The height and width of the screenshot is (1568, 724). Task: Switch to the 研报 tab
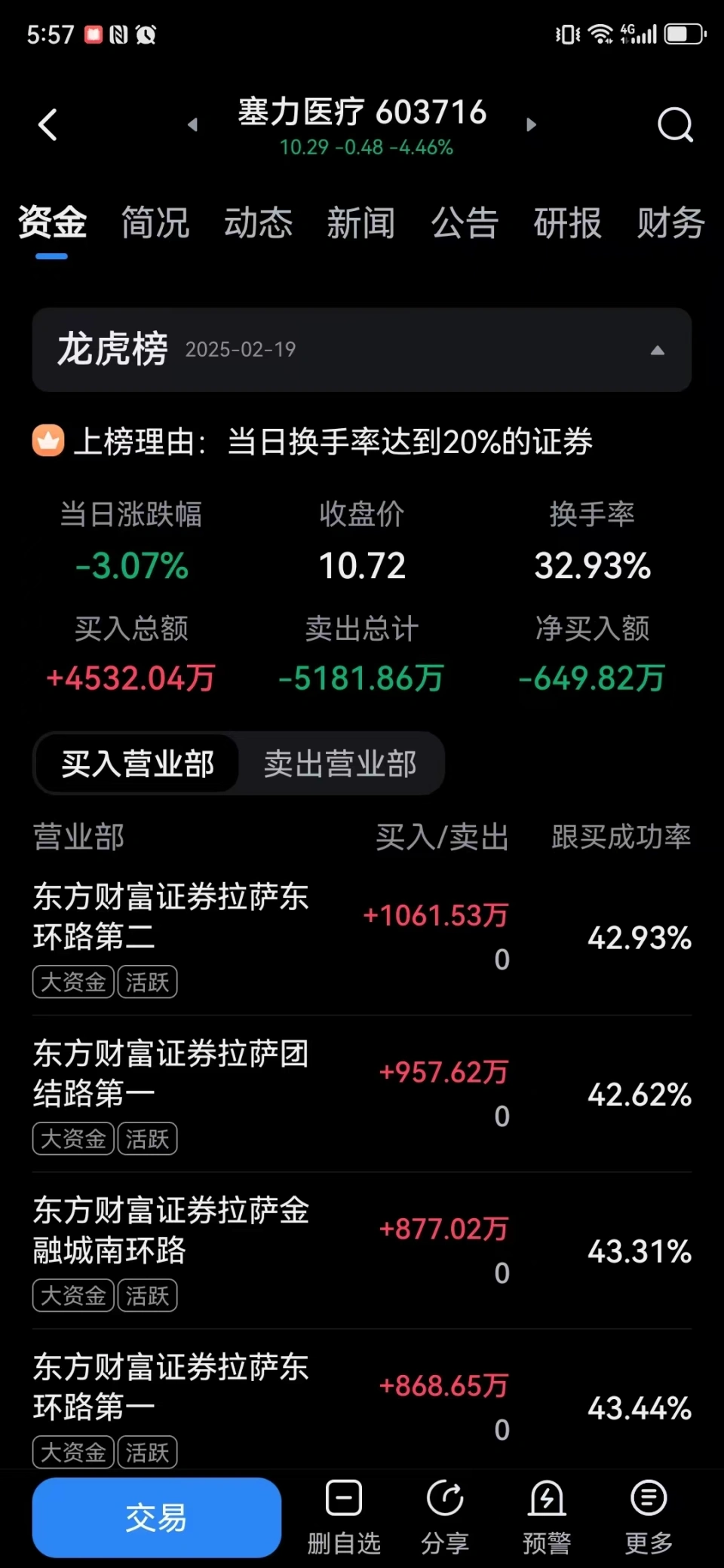point(567,223)
